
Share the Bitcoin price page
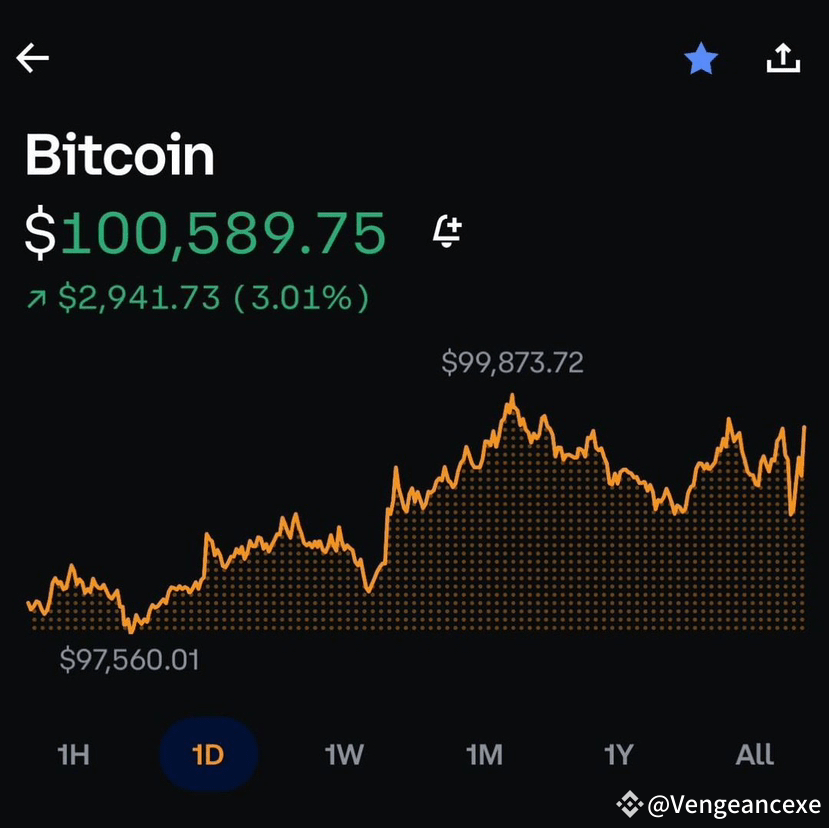click(783, 59)
